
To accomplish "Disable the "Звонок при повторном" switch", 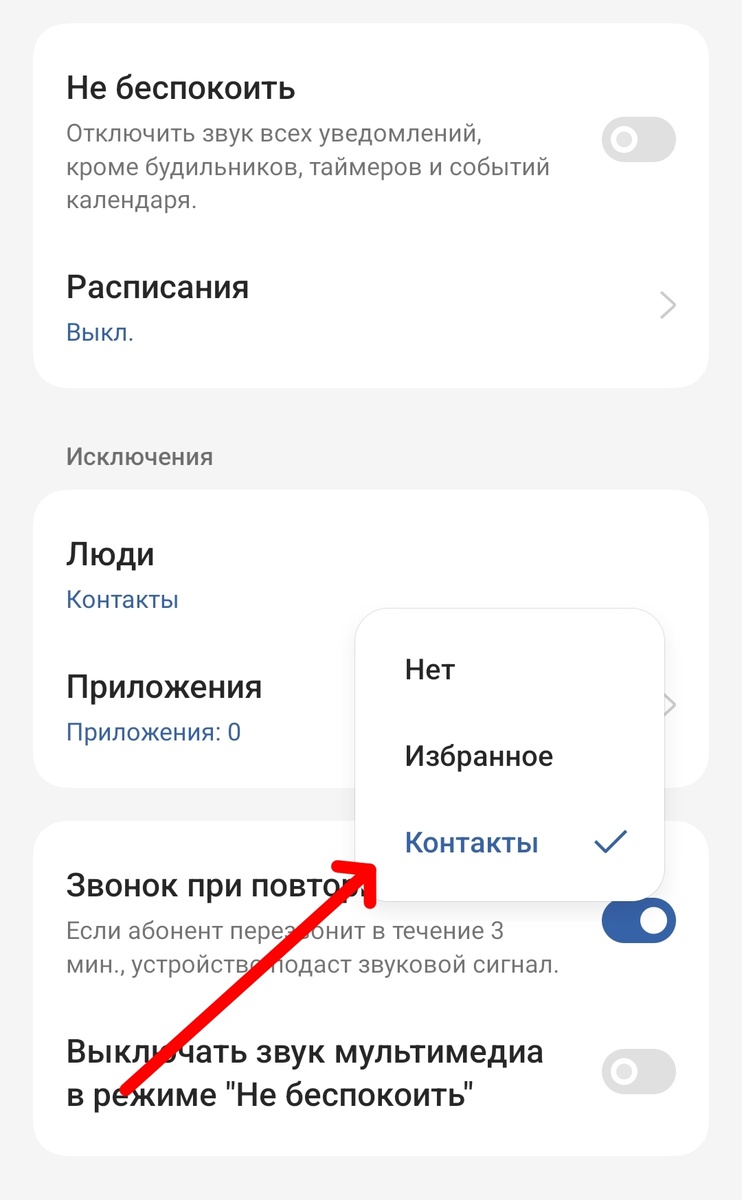I will click(x=638, y=921).
